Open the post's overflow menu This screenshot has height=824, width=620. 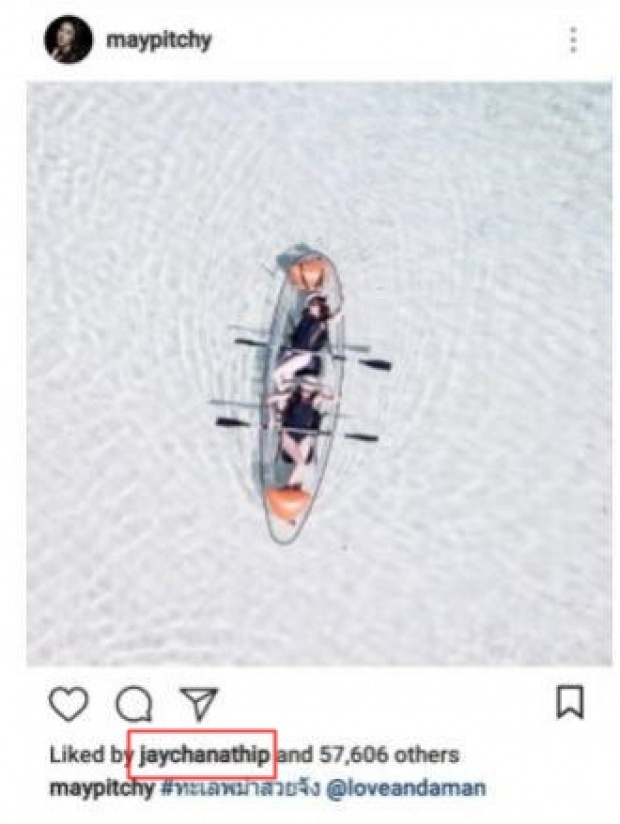pyautogui.click(x=573, y=40)
